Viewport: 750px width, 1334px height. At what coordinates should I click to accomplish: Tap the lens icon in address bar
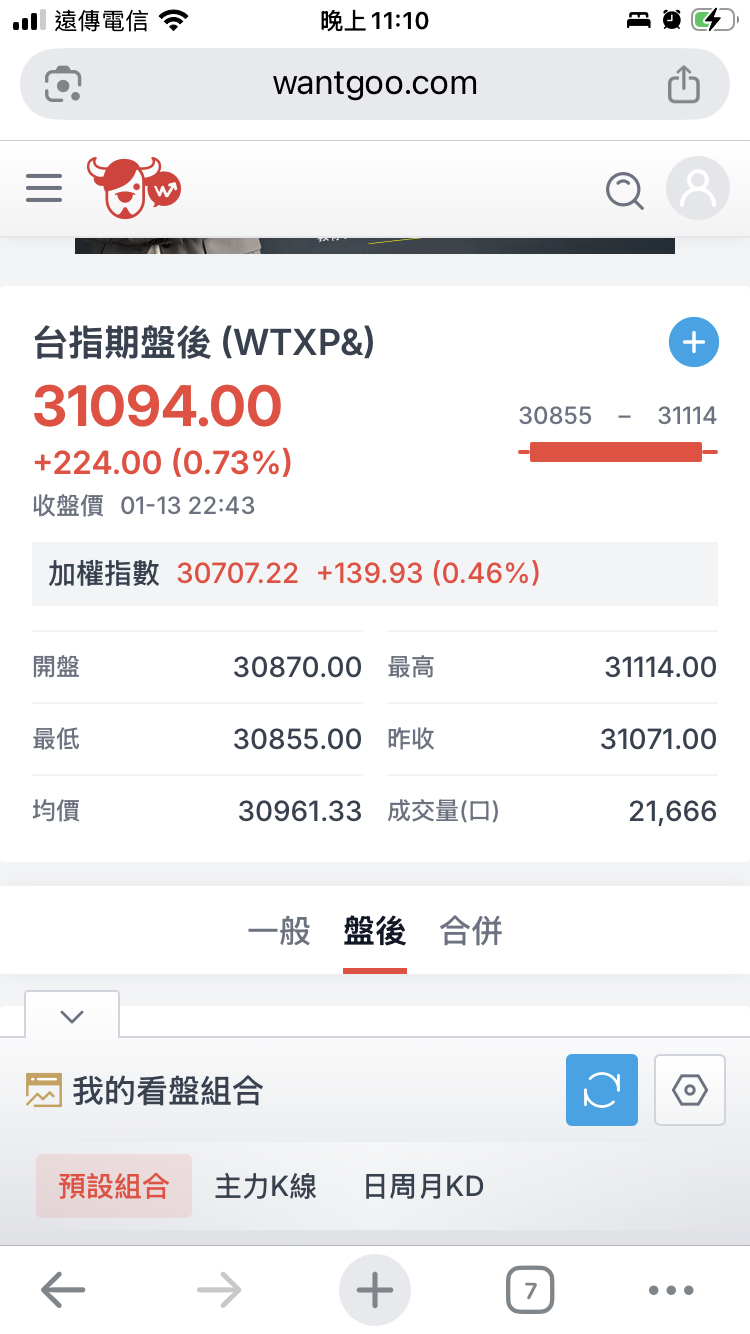coord(63,84)
